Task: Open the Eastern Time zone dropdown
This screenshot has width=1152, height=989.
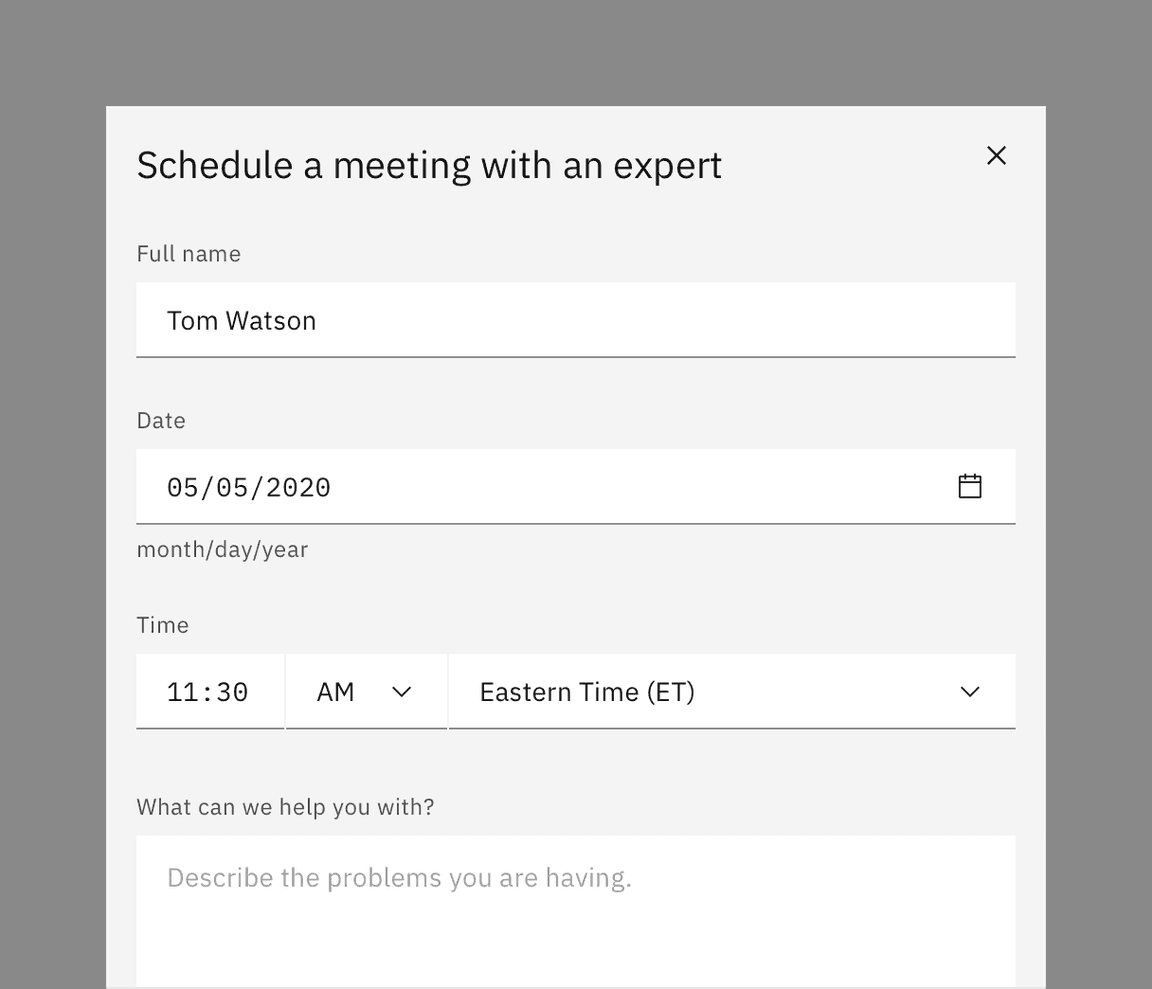Action: tap(731, 692)
